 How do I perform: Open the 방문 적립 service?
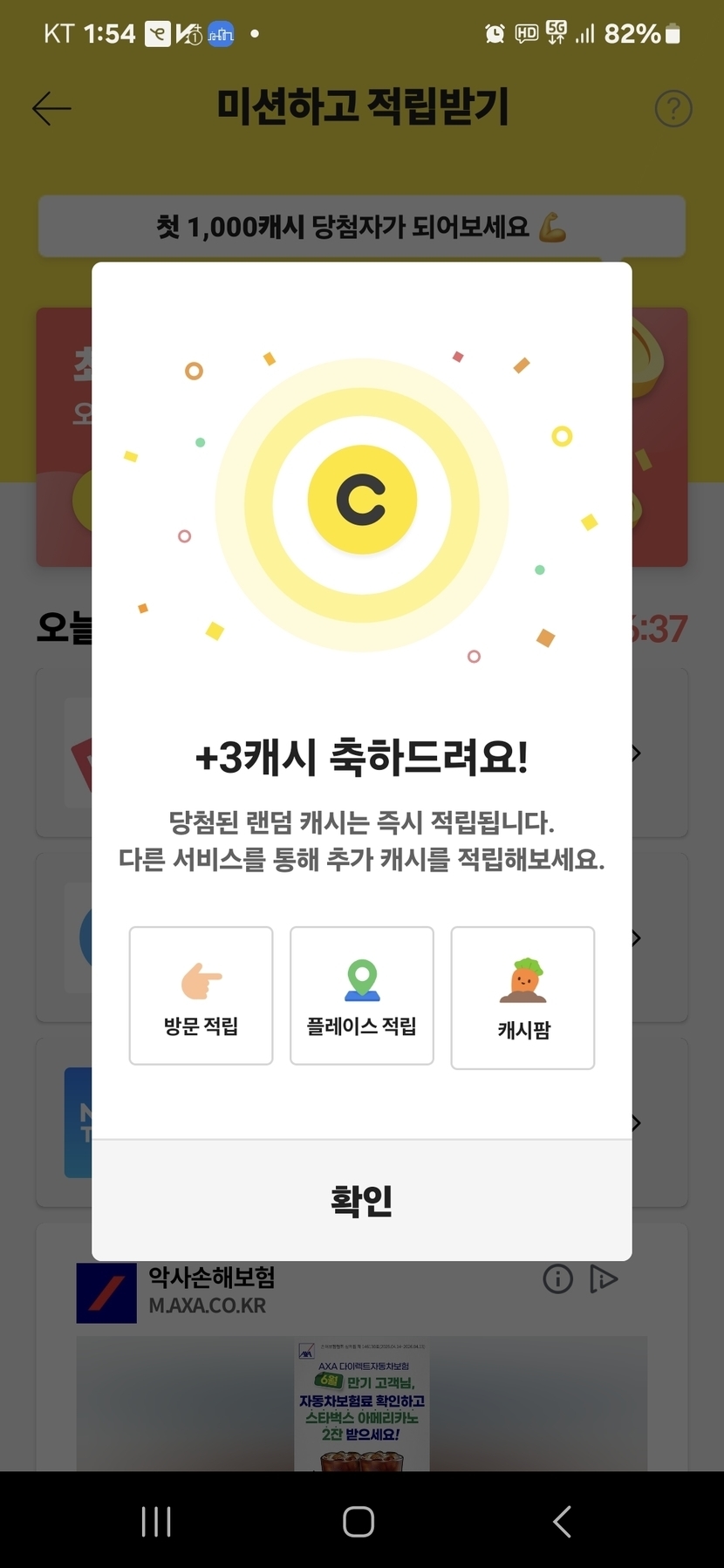[x=201, y=996]
